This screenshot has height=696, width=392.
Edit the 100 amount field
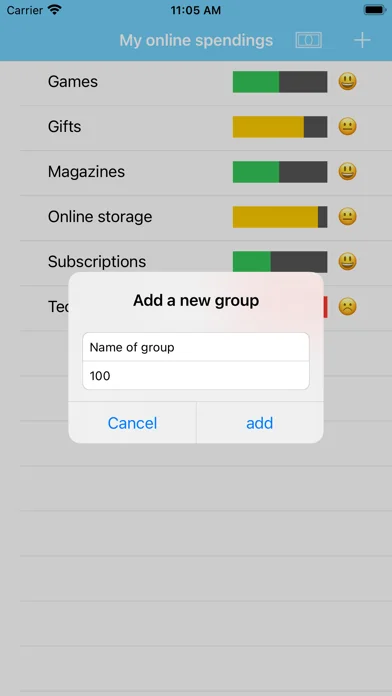pos(196,376)
